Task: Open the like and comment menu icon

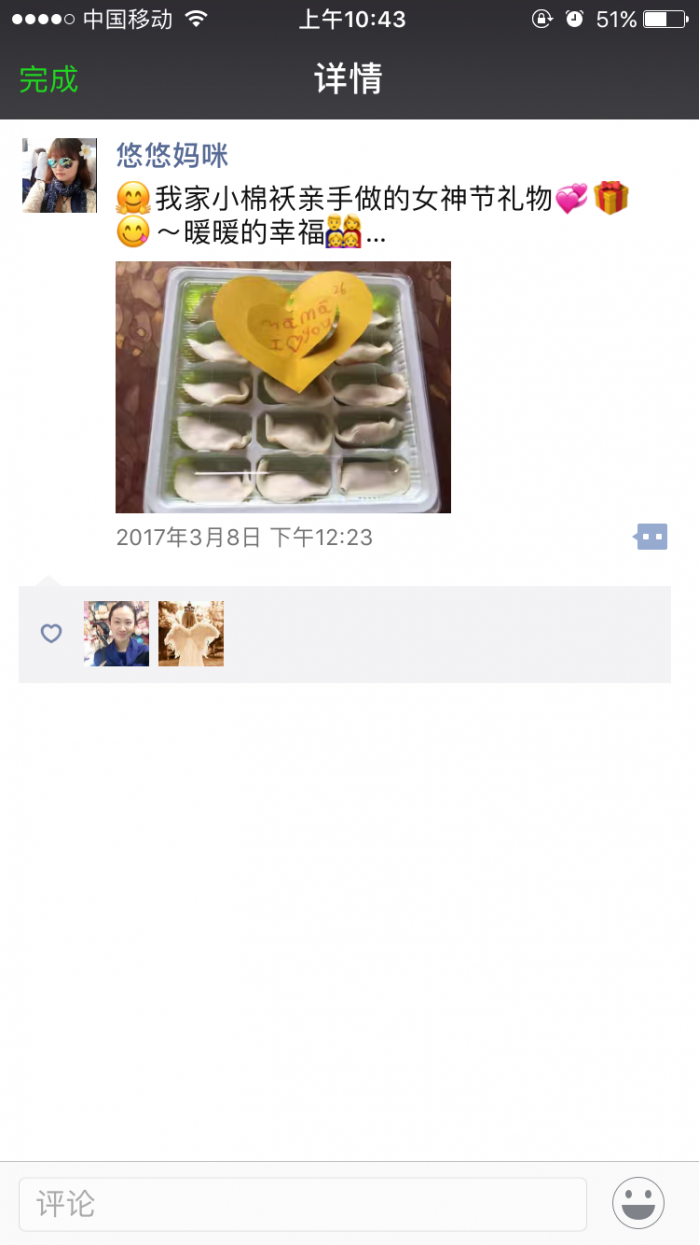Action: point(651,537)
